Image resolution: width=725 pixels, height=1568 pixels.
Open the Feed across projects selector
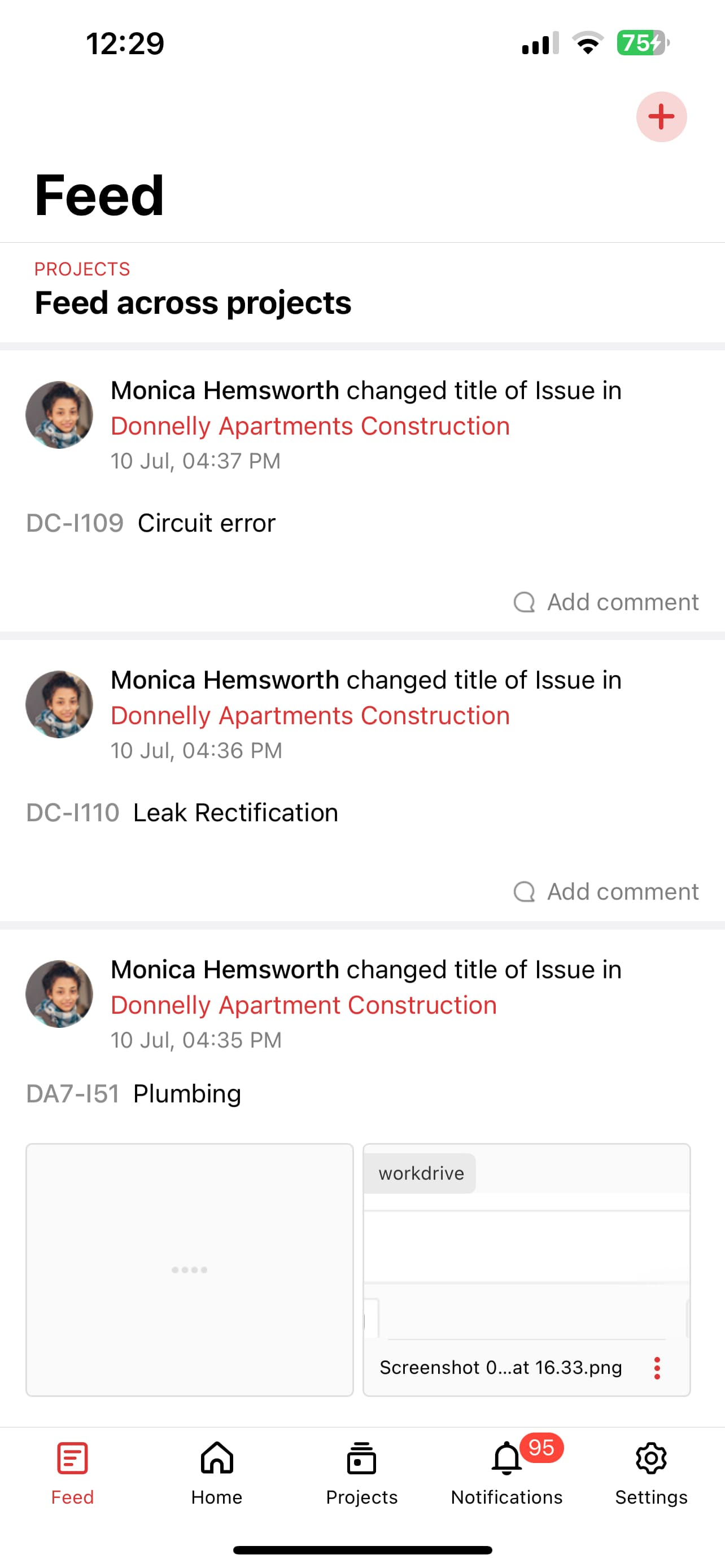pyautogui.click(x=193, y=302)
